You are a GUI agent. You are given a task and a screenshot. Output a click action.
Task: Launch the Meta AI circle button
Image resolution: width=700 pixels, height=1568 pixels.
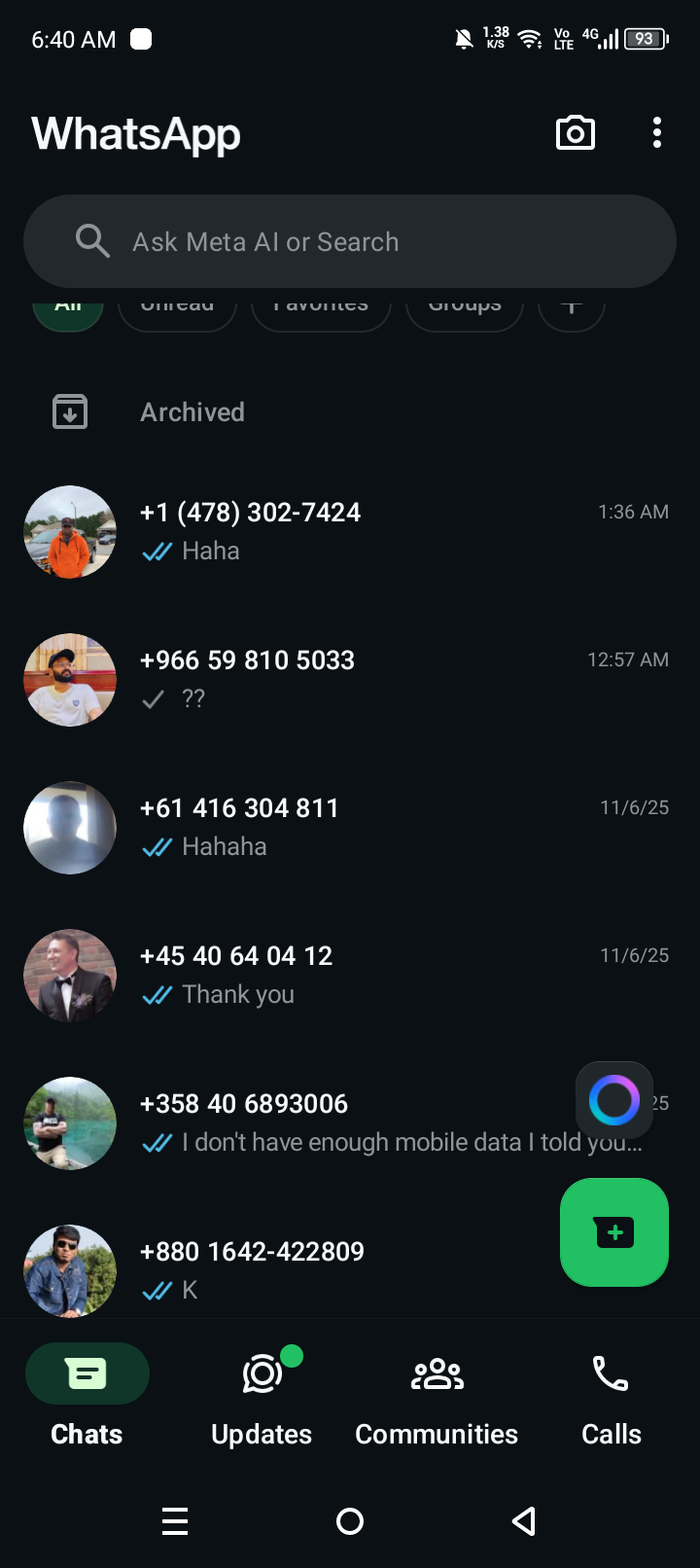click(614, 1100)
